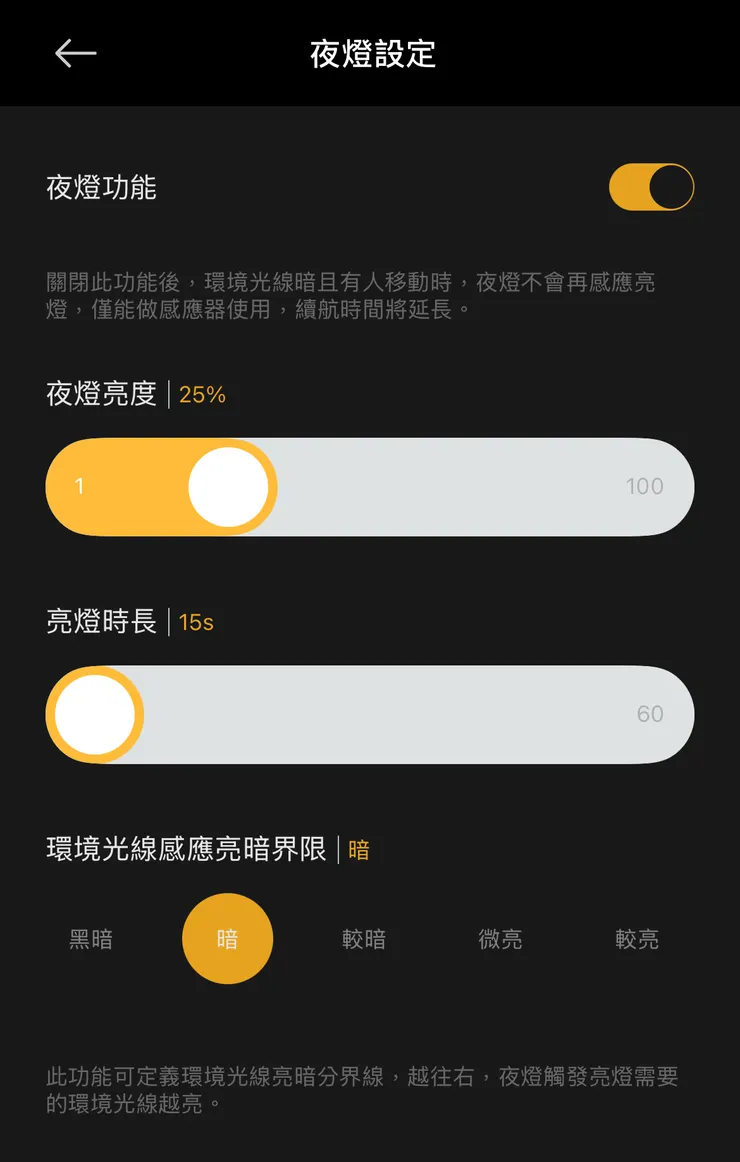Tap the 夜燈亮度 slider track
The width and height of the screenshot is (740, 1162).
pos(450,486)
